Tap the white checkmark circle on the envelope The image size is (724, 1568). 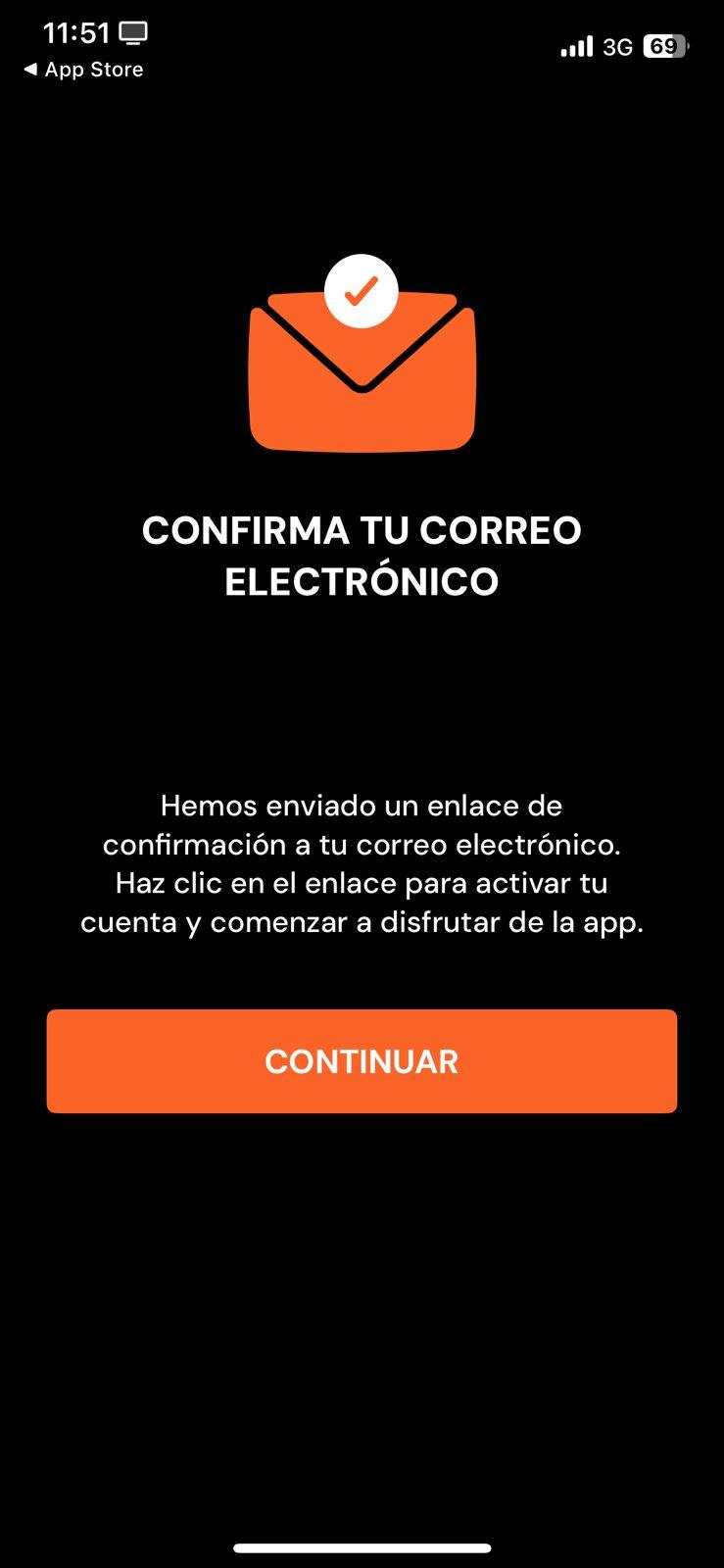tap(362, 291)
